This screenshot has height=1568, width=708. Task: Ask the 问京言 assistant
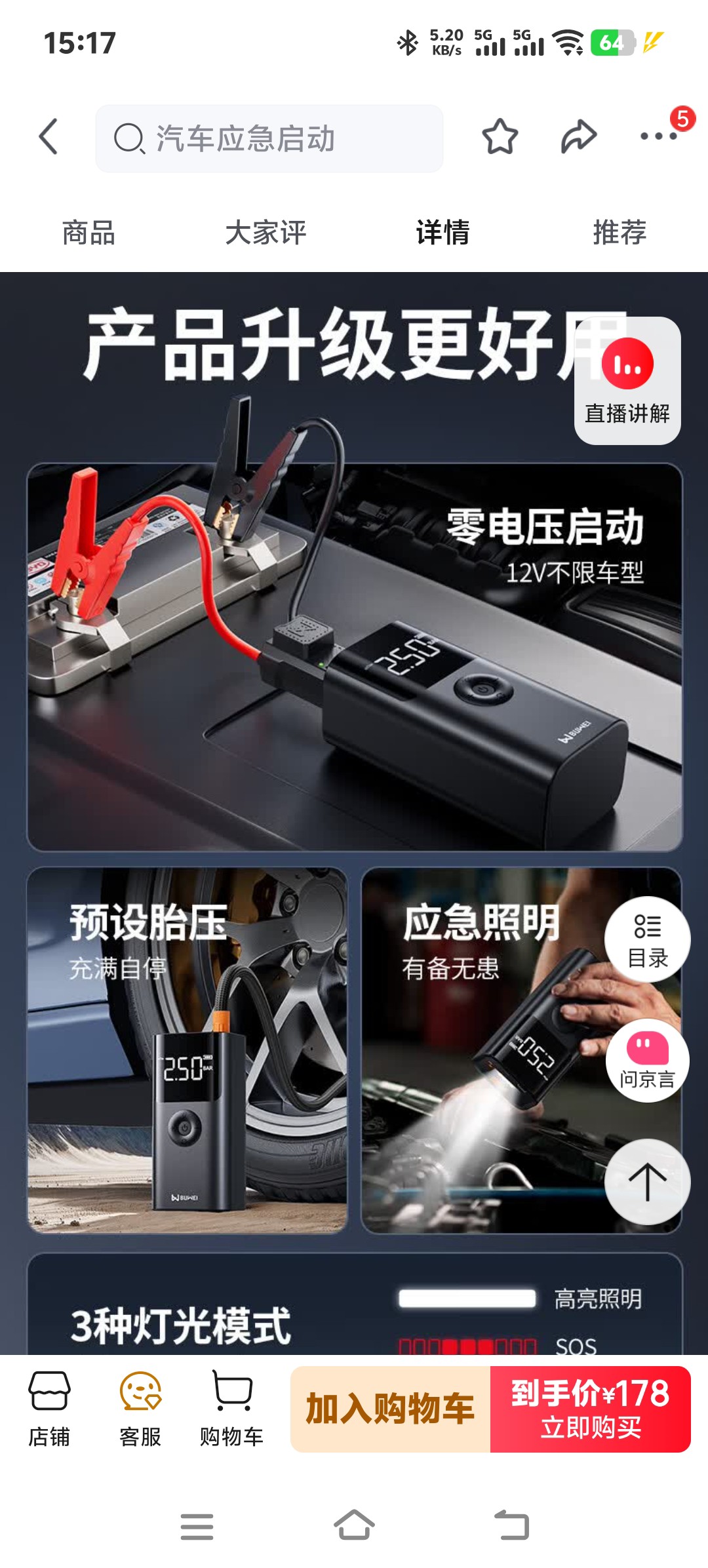click(x=647, y=1061)
